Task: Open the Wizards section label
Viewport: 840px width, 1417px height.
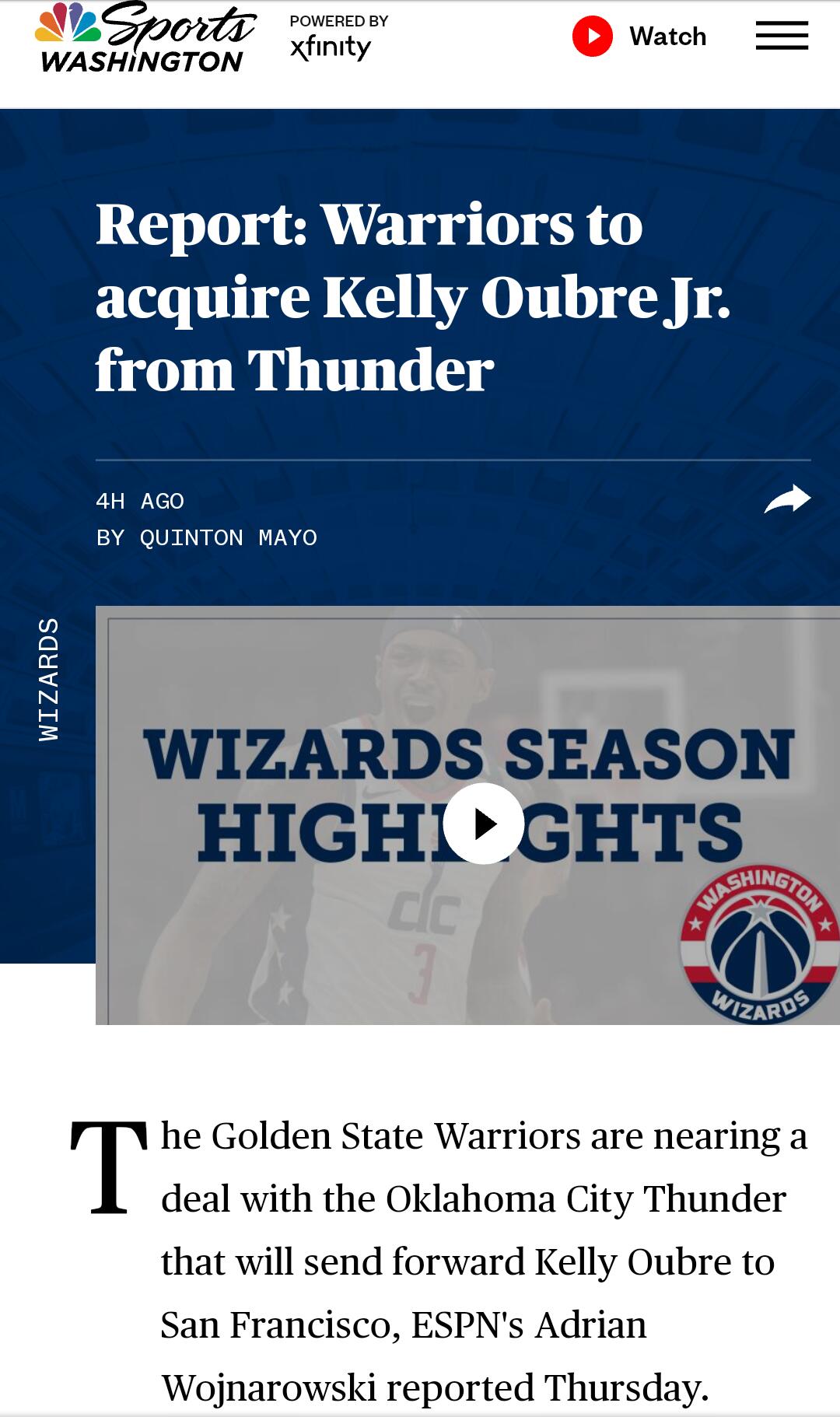Action: tap(49, 679)
